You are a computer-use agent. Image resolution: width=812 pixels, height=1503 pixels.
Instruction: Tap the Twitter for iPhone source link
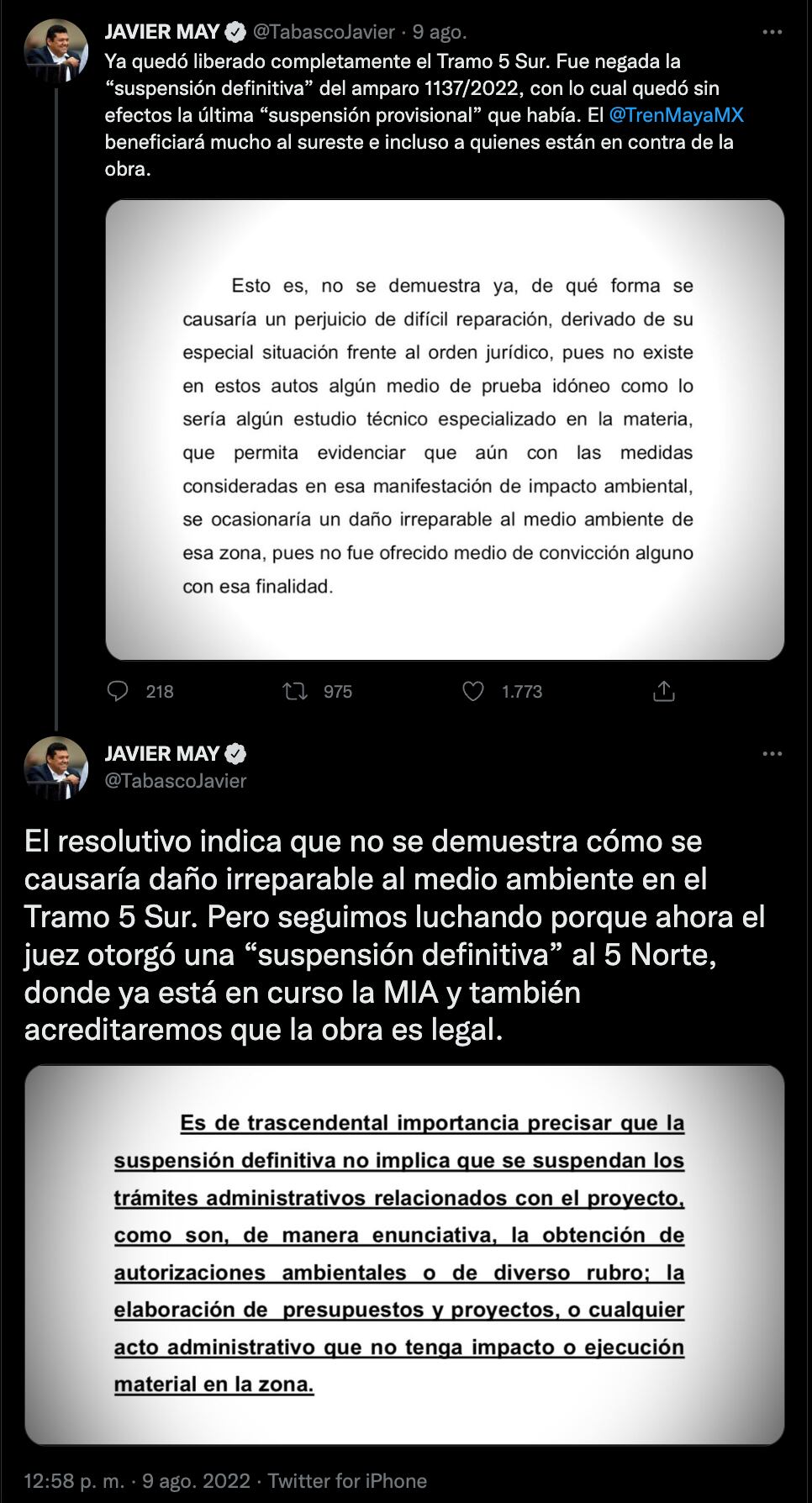347,1480
